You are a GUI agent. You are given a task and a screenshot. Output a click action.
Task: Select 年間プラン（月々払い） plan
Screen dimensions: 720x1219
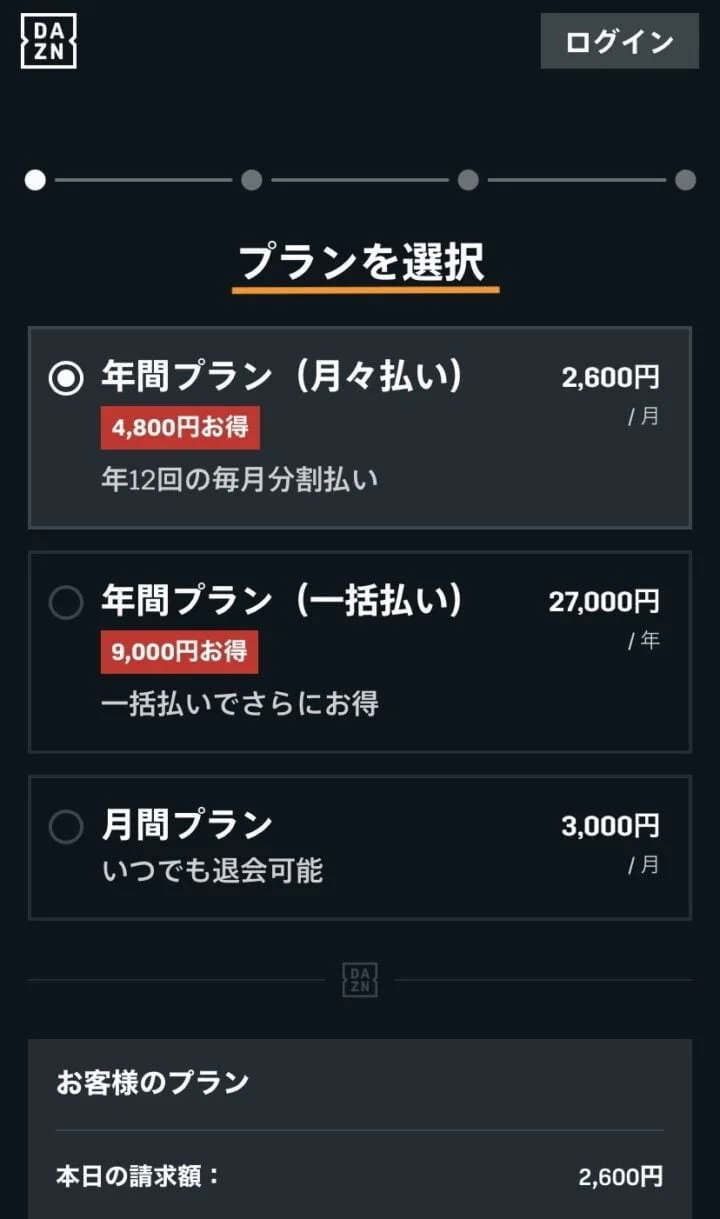(66, 378)
